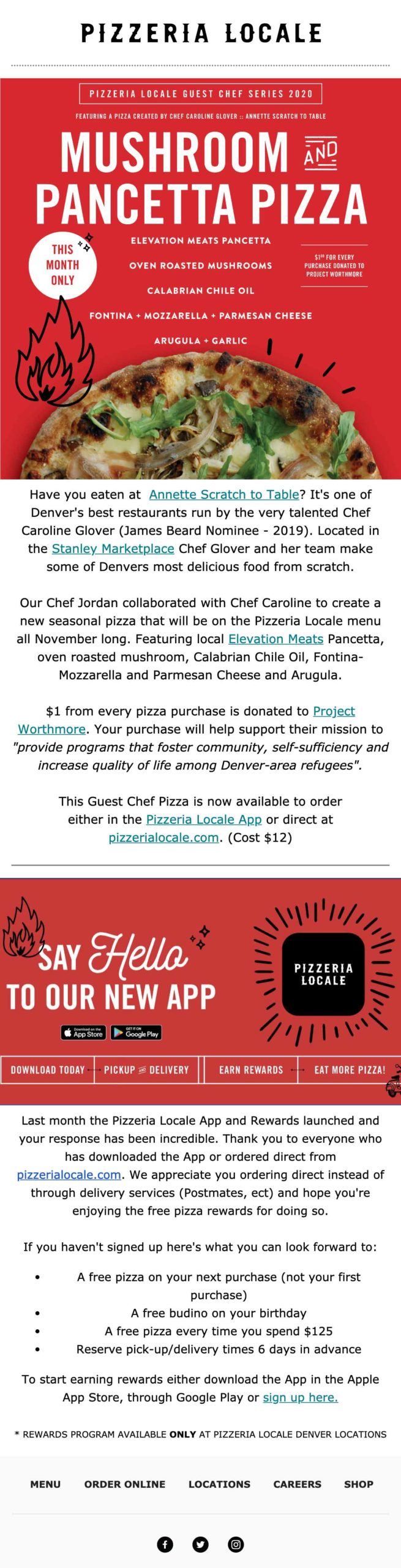Open the Careers footer link

(x=297, y=1484)
